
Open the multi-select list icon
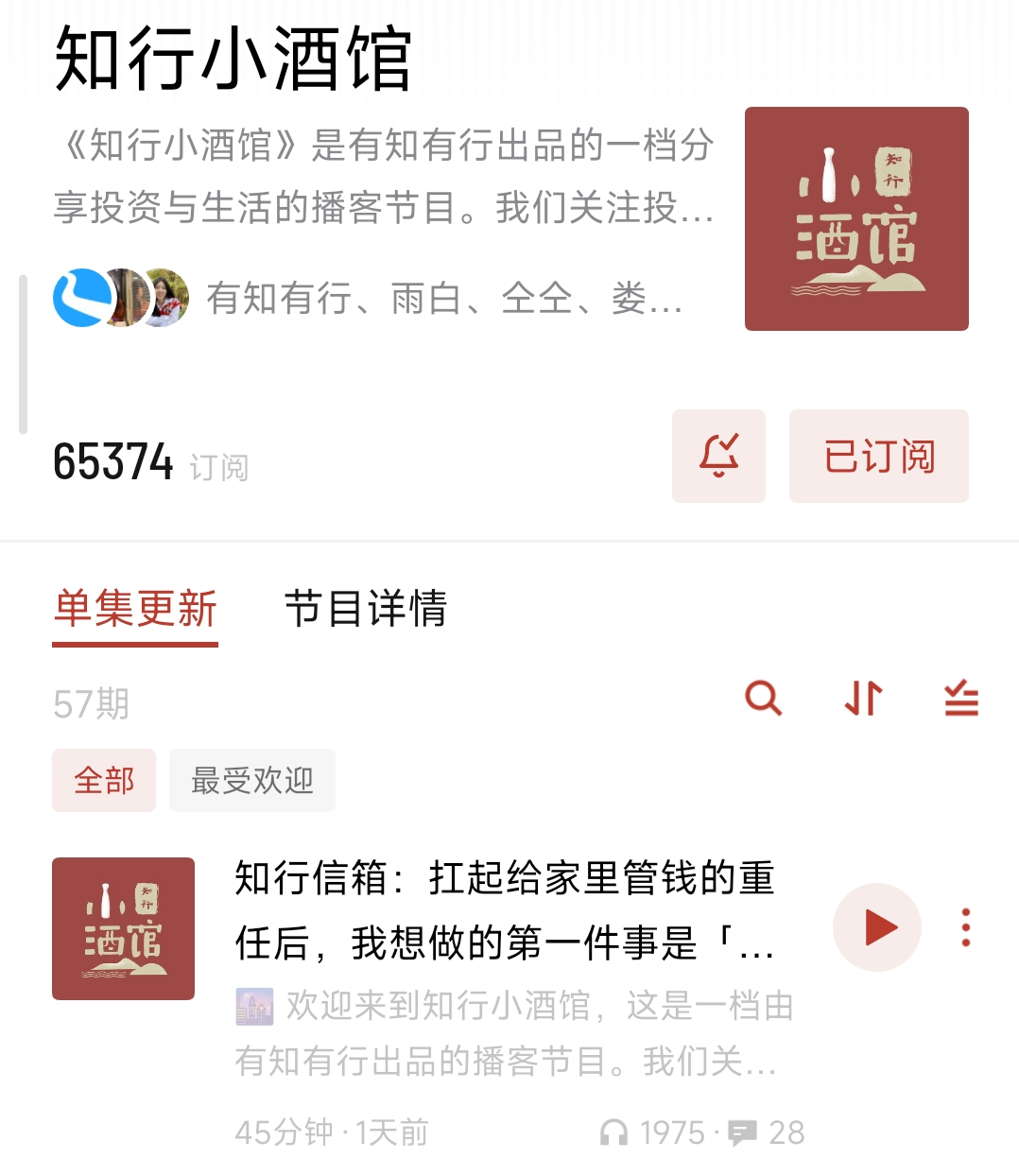[961, 699]
